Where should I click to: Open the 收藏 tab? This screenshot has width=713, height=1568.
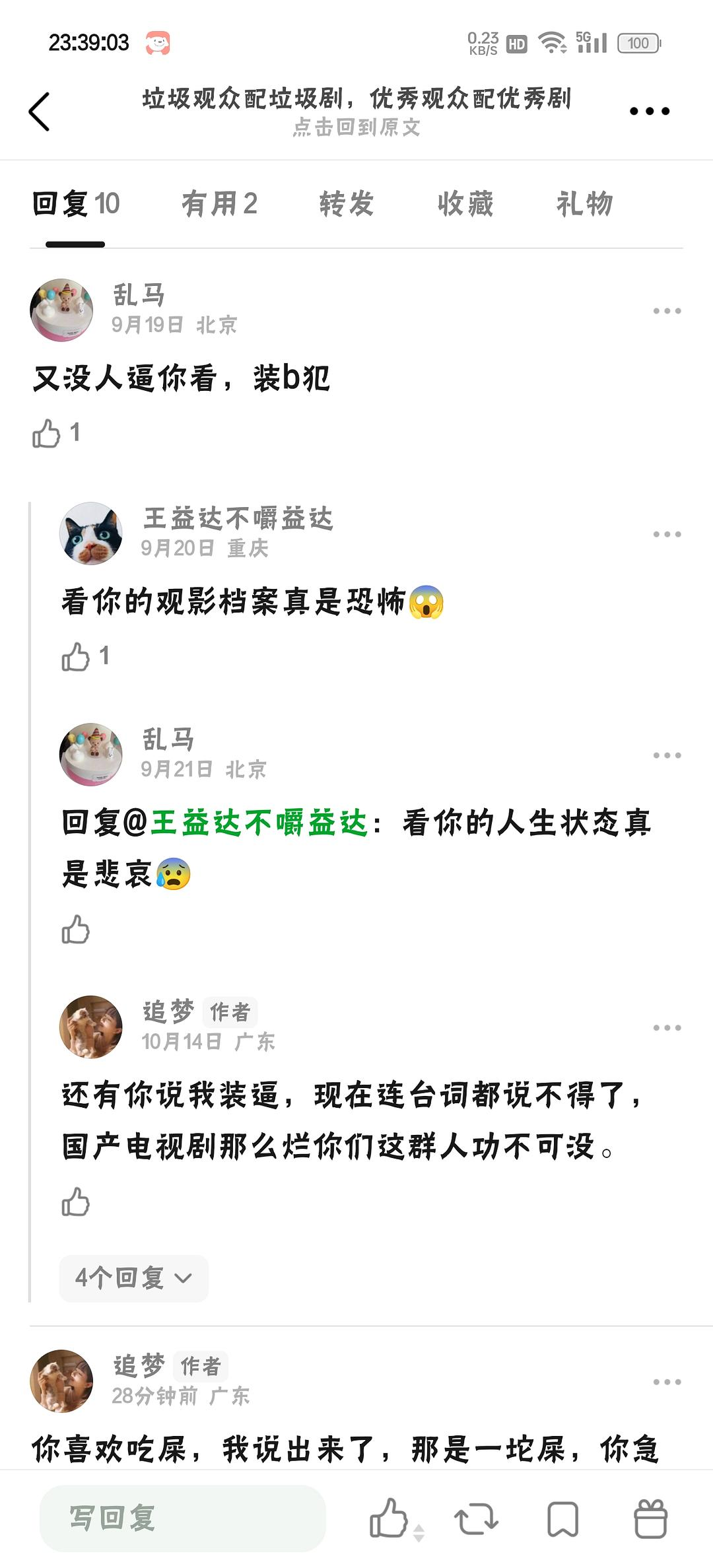click(x=465, y=203)
